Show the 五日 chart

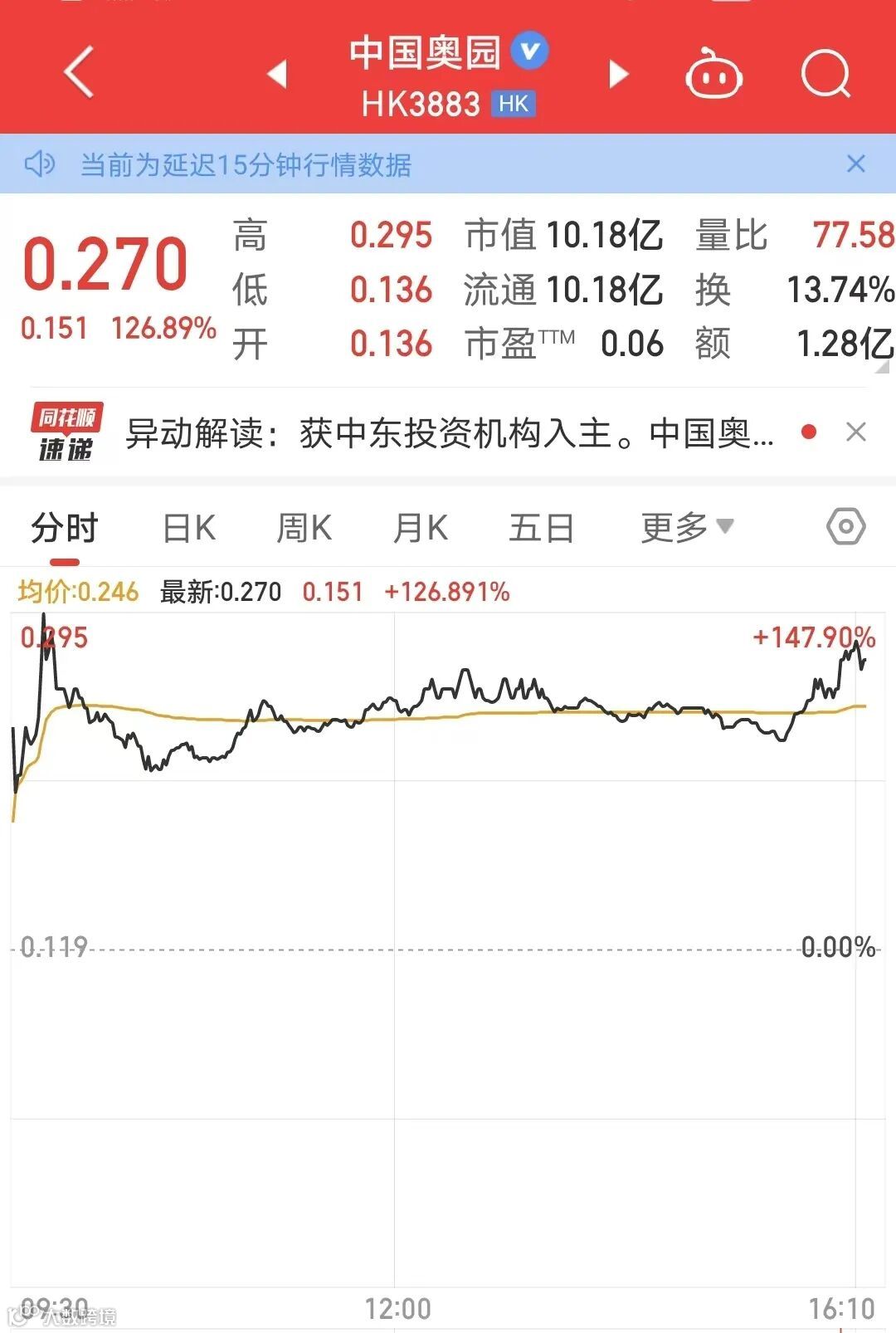541,529
